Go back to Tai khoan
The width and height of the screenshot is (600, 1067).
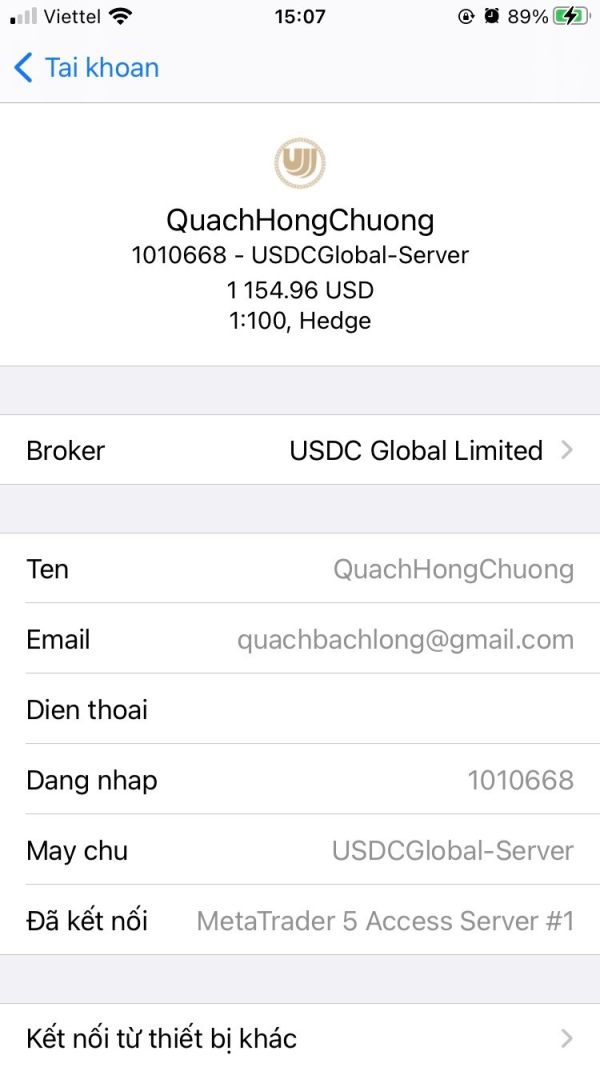point(86,68)
